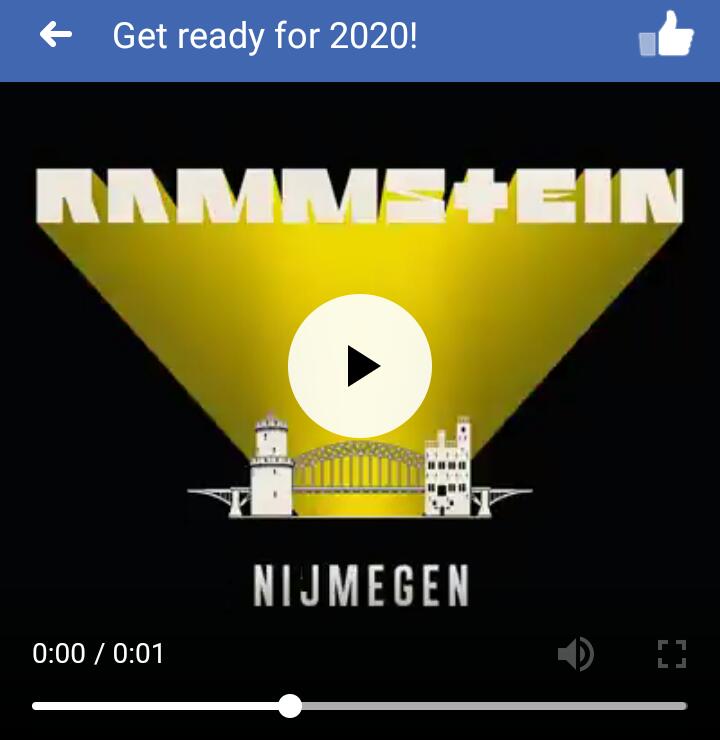Tap the video progress slider
The width and height of the screenshot is (720, 740).
[360, 706]
